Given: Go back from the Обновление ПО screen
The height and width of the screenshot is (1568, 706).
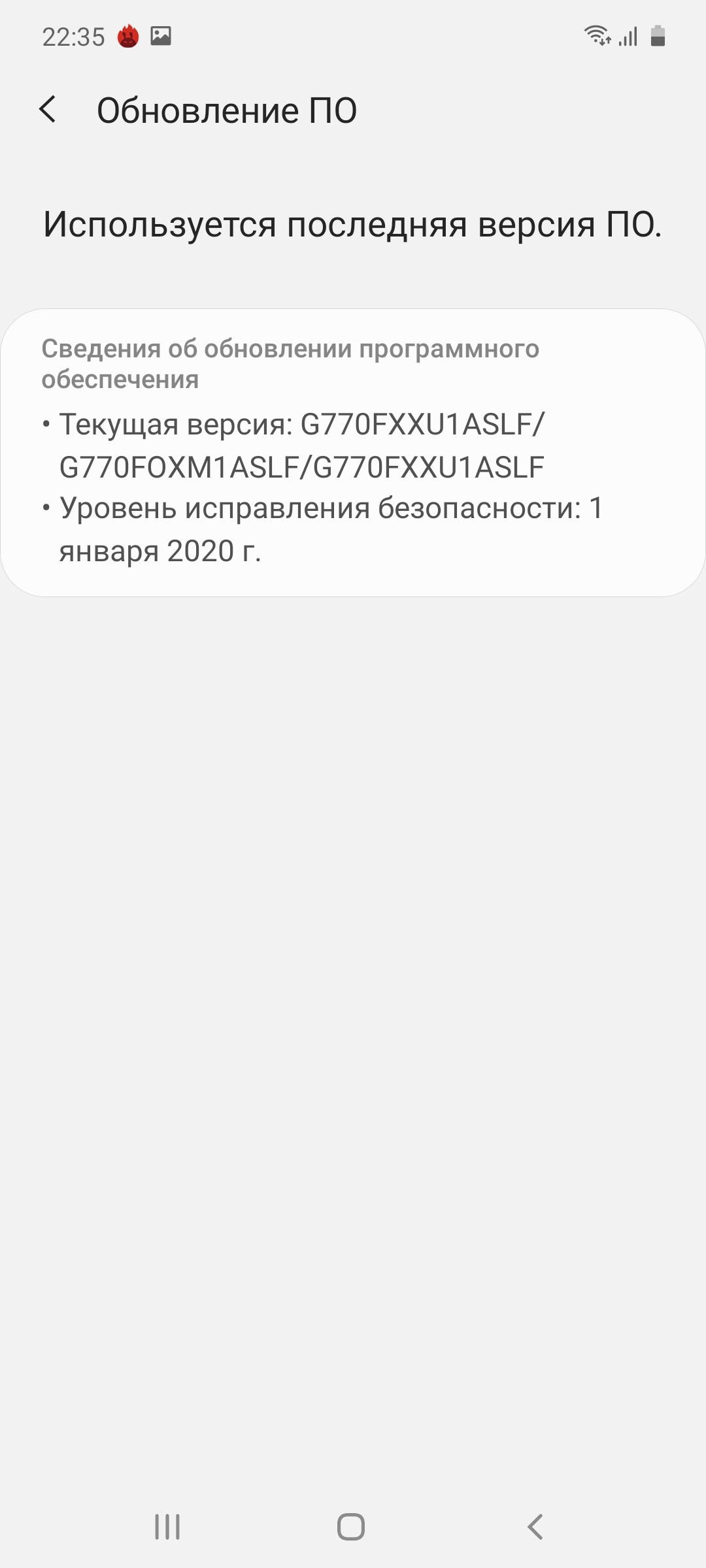Looking at the screenshot, I should 48,109.
